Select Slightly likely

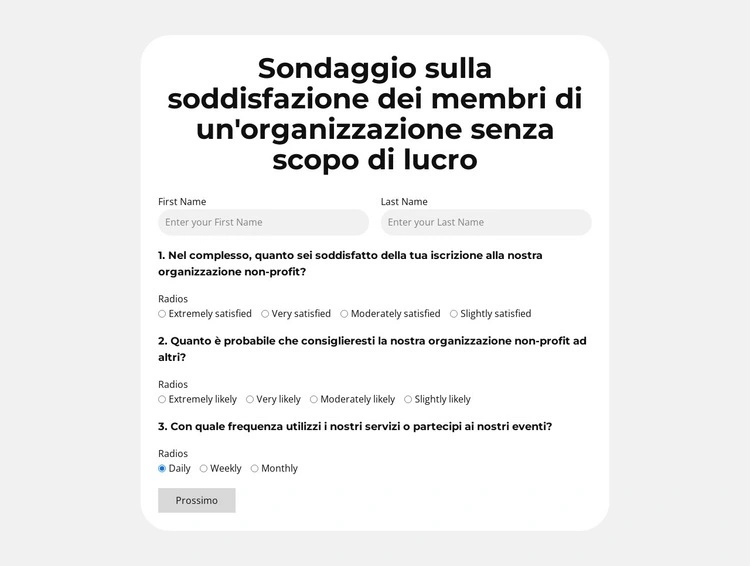click(x=408, y=399)
